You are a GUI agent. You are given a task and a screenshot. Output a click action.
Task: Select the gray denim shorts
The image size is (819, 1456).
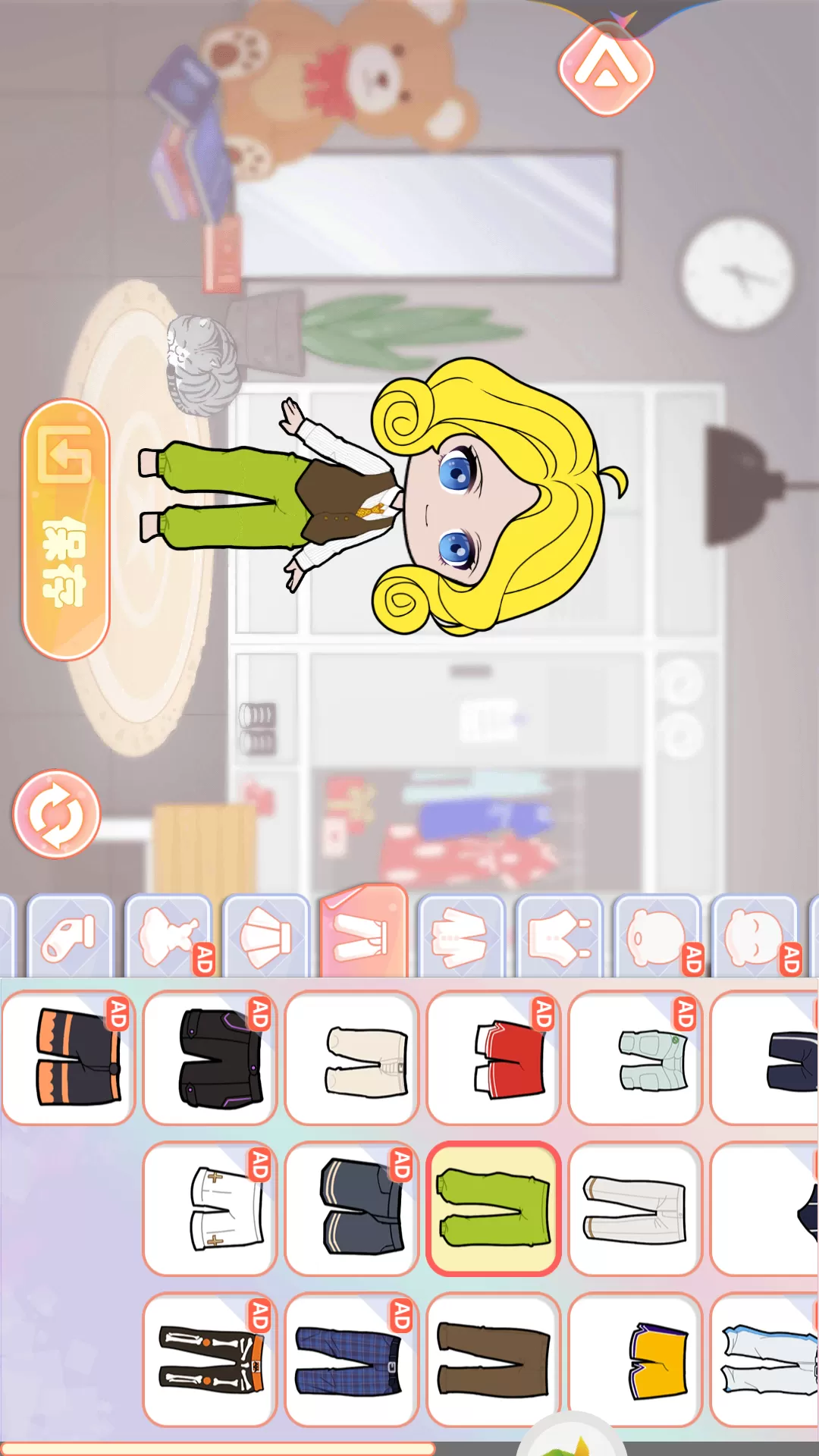[352, 1209]
